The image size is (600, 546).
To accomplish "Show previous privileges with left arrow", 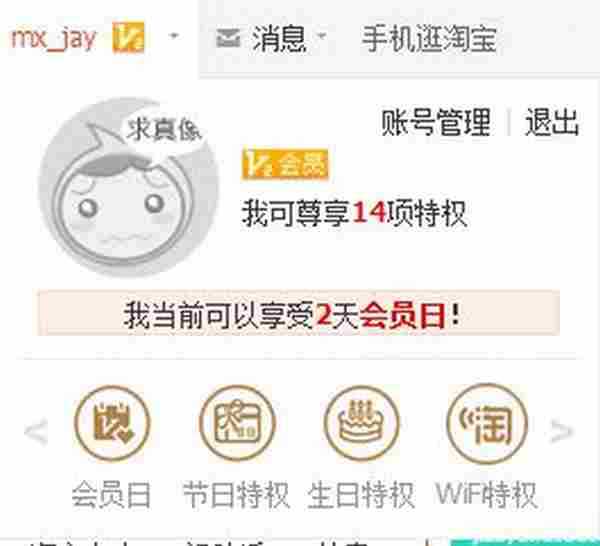I will pos(36,431).
